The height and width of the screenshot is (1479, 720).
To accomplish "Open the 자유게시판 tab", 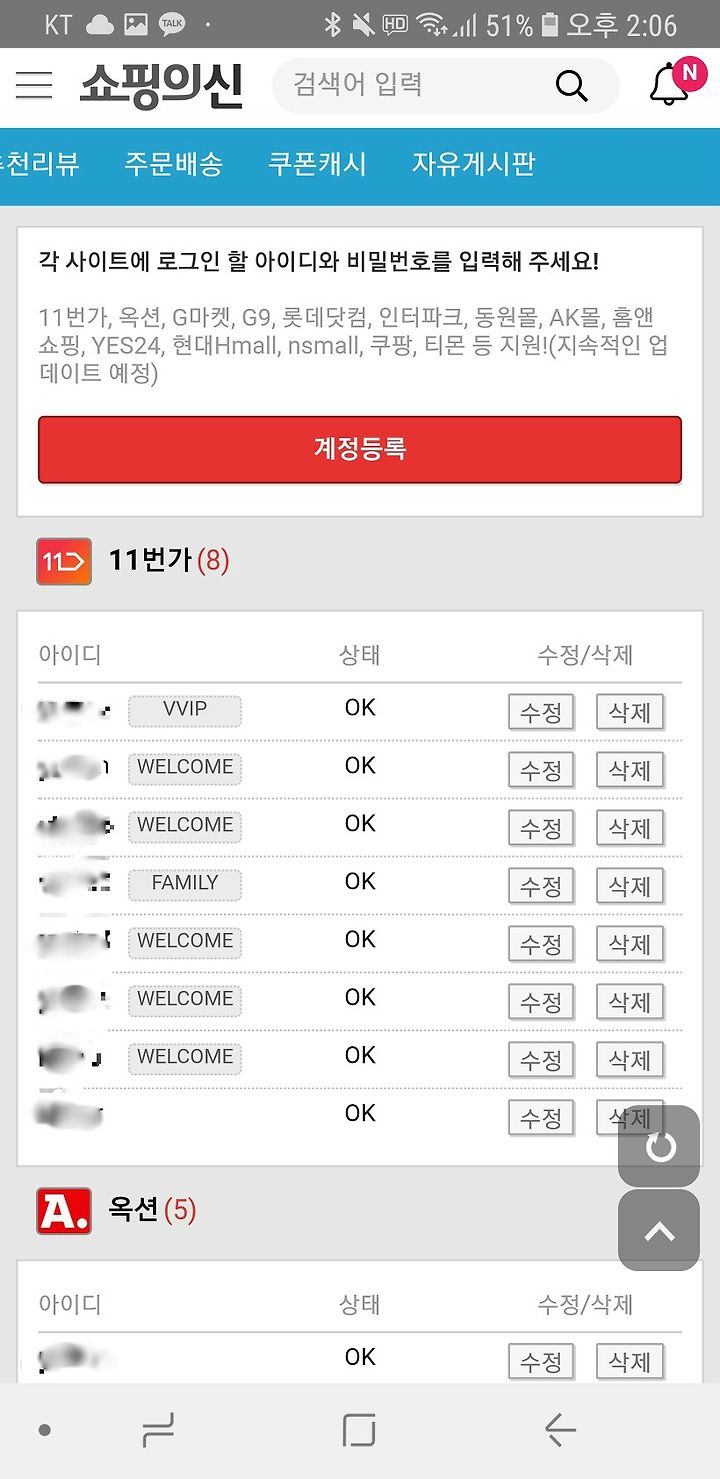I will click(x=473, y=164).
